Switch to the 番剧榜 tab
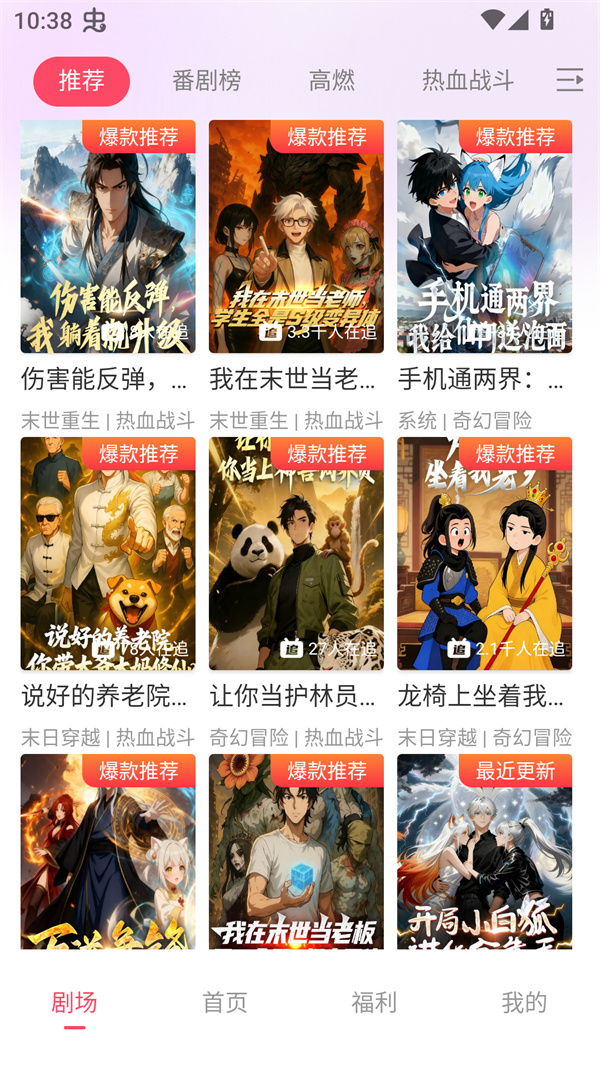 click(x=206, y=81)
